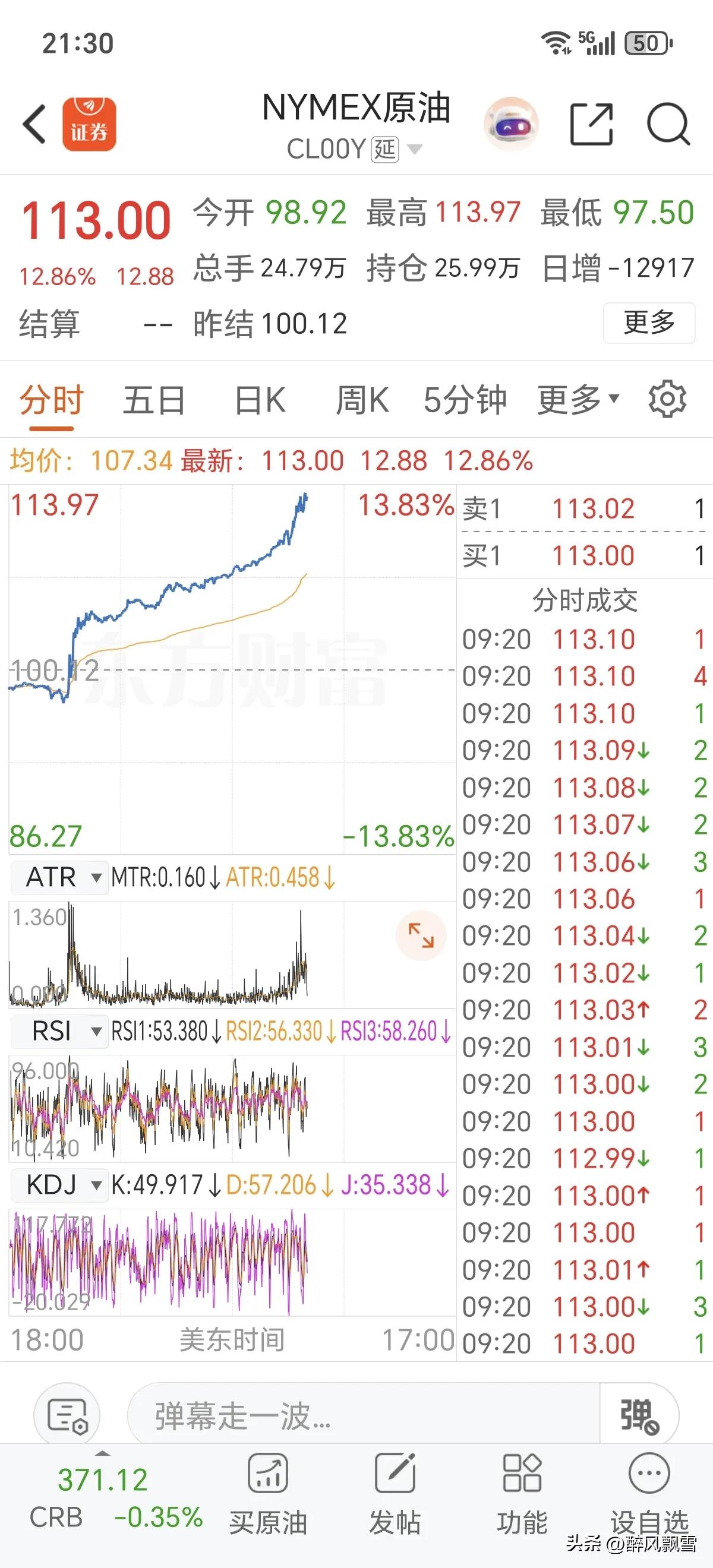Open the RSI indicator dropdown

click(59, 1032)
